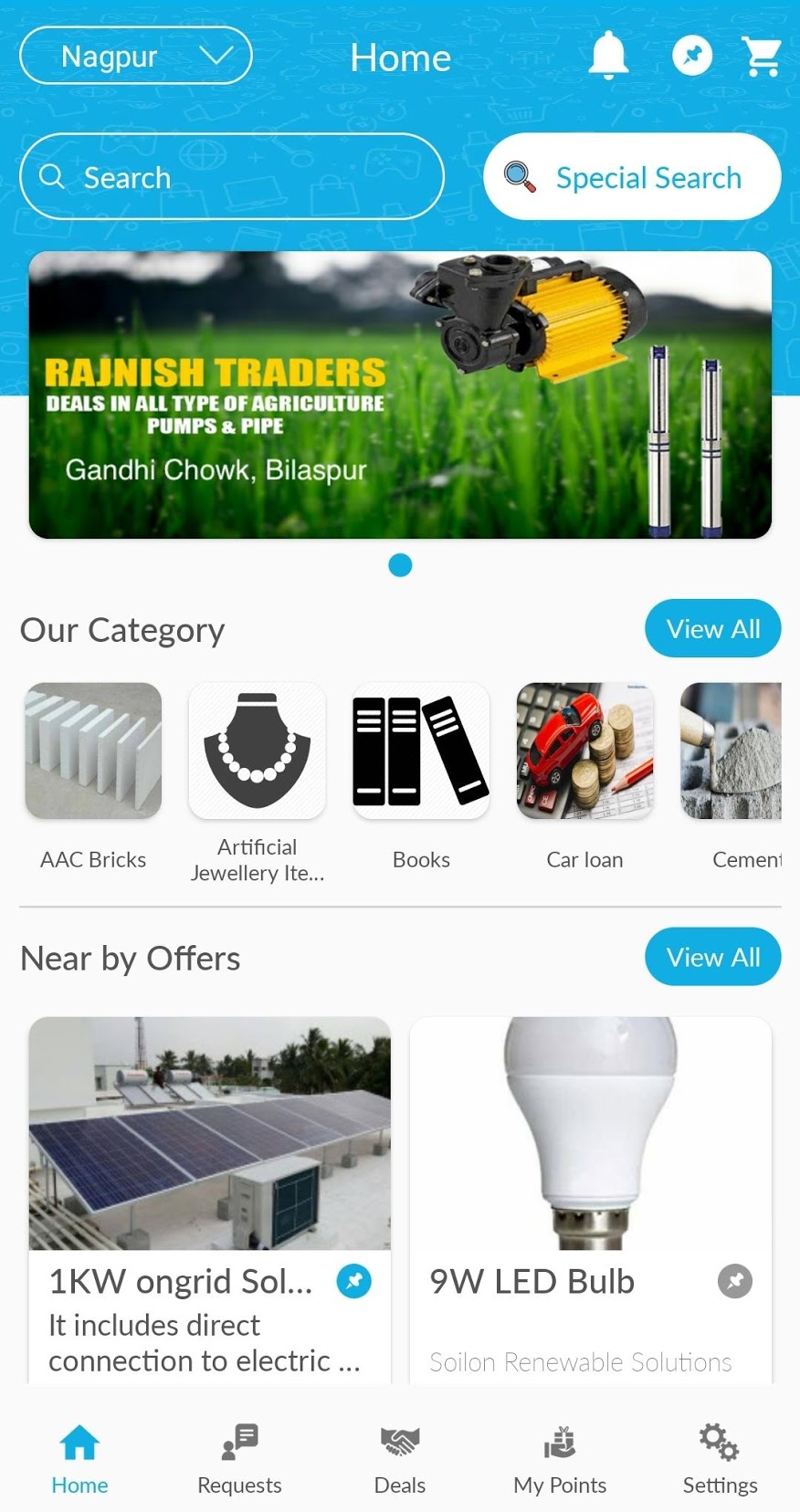Go to the My Points tab
The width and height of the screenshot is (800, 1512).
pyautogui.click(x=560, y=1459)
